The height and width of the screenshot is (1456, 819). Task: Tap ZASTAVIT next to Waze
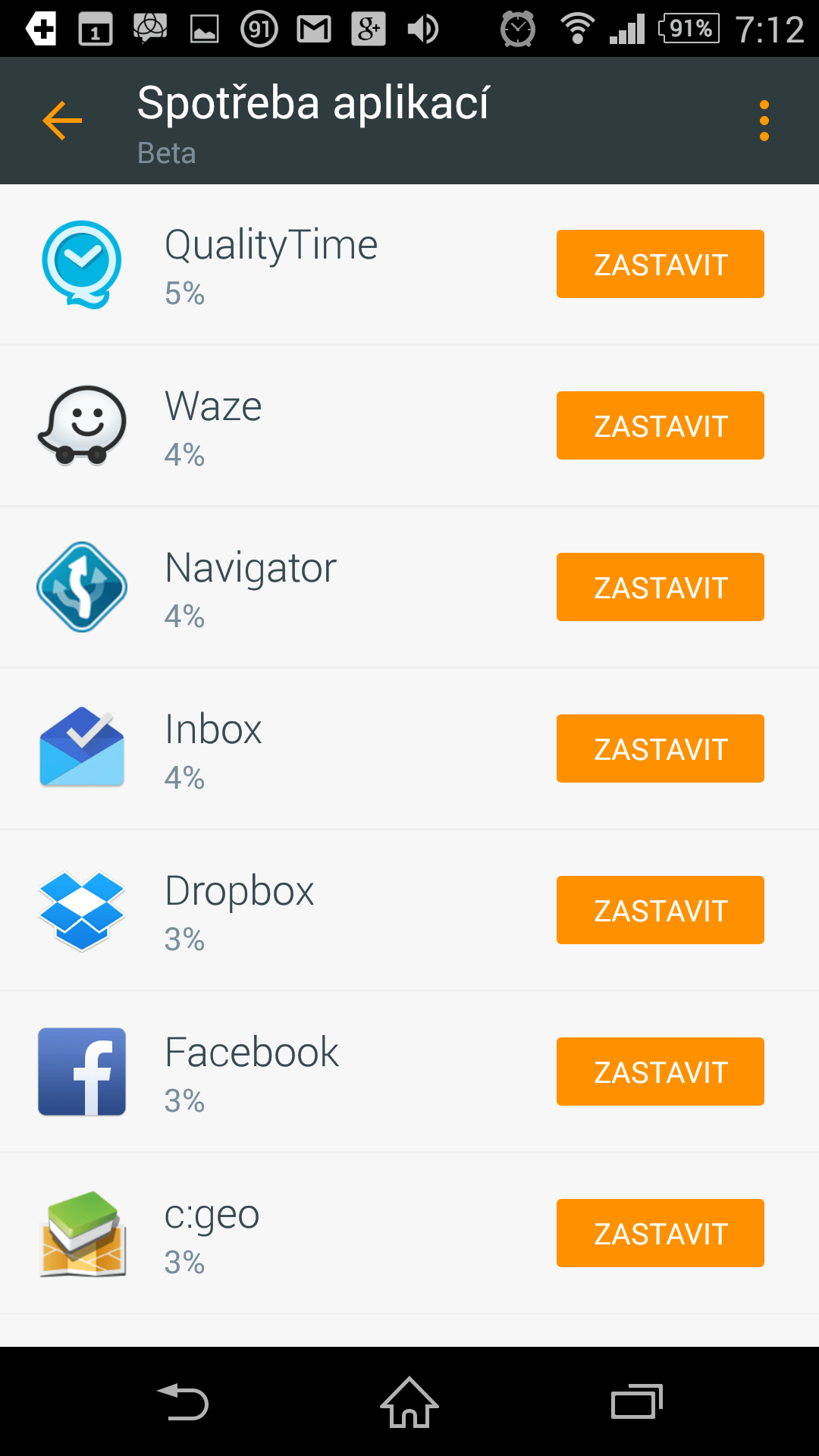coord(660,425)
